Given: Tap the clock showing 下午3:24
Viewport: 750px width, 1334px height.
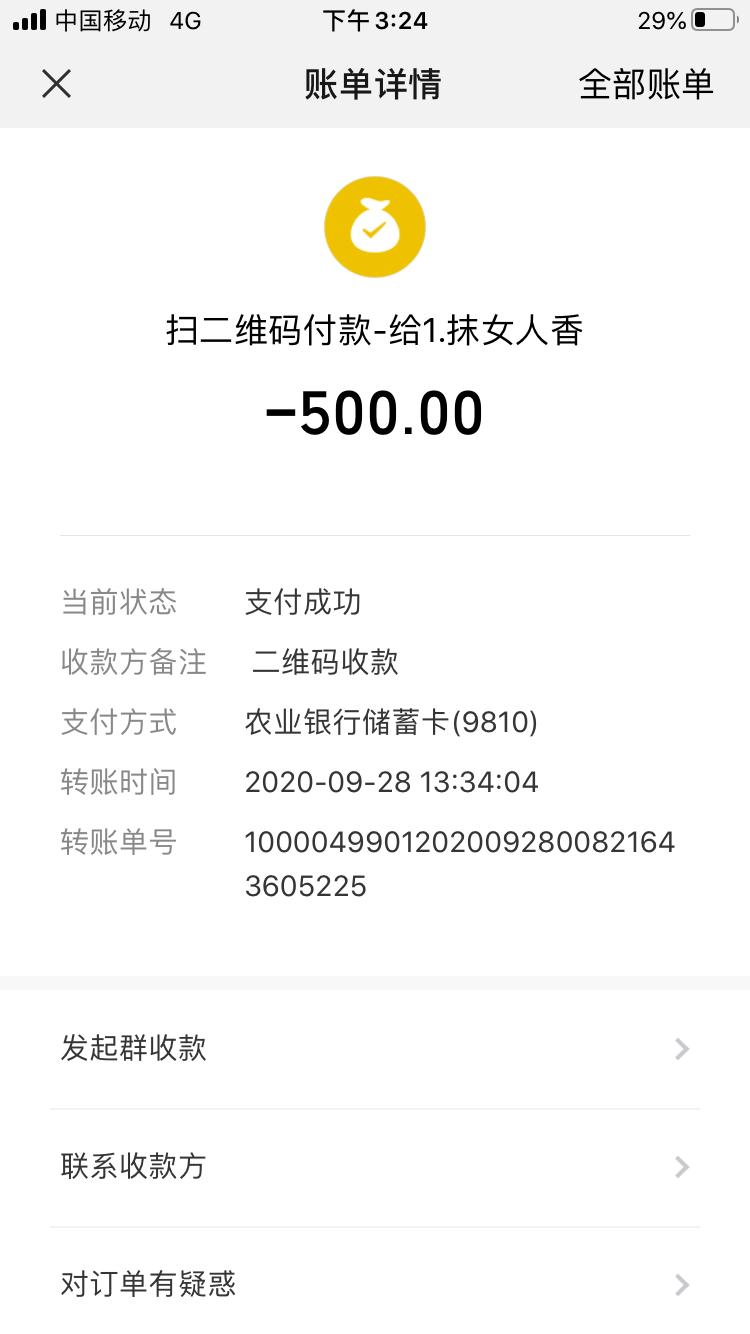Looking at the screenshot, I should tap(375, 19).
